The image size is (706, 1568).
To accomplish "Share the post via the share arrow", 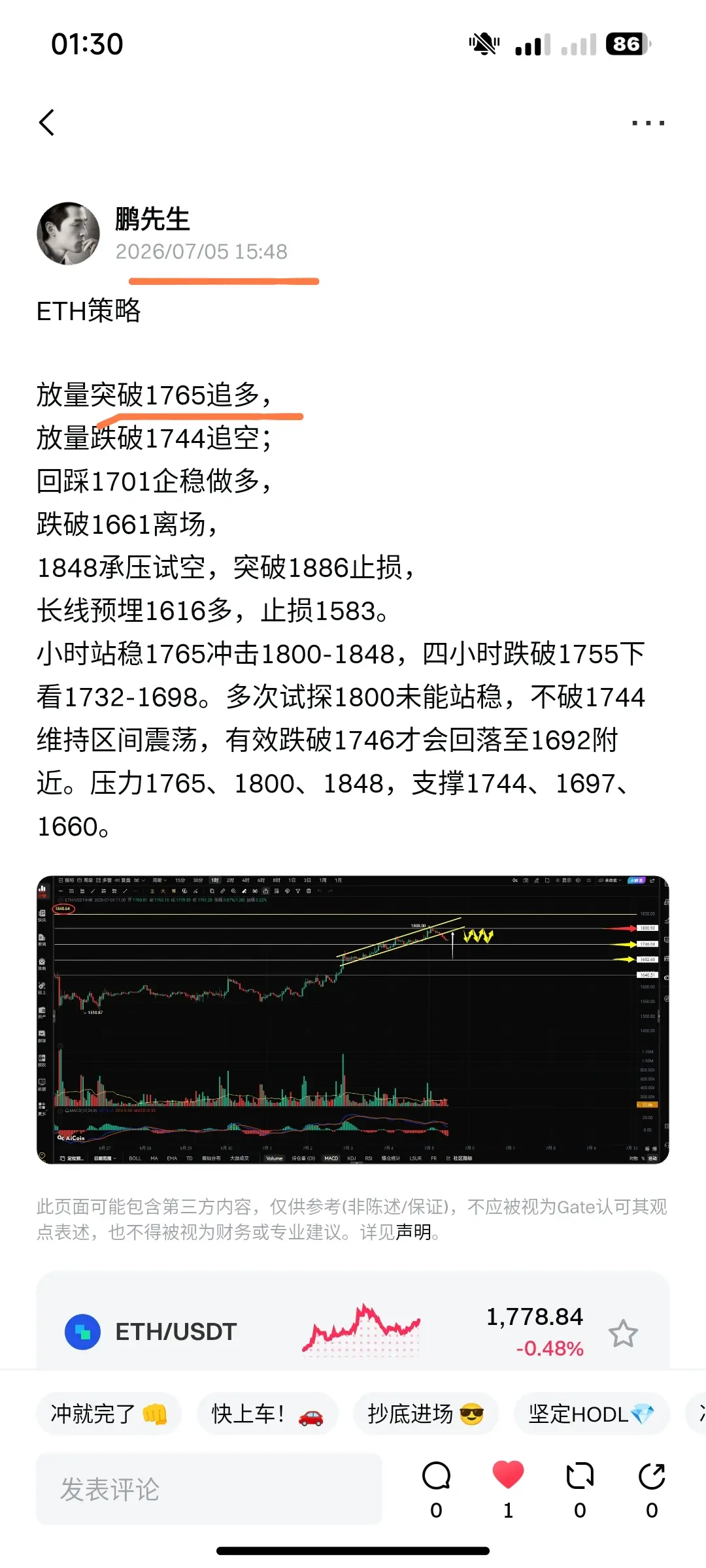I will (x=652, y=1489).
